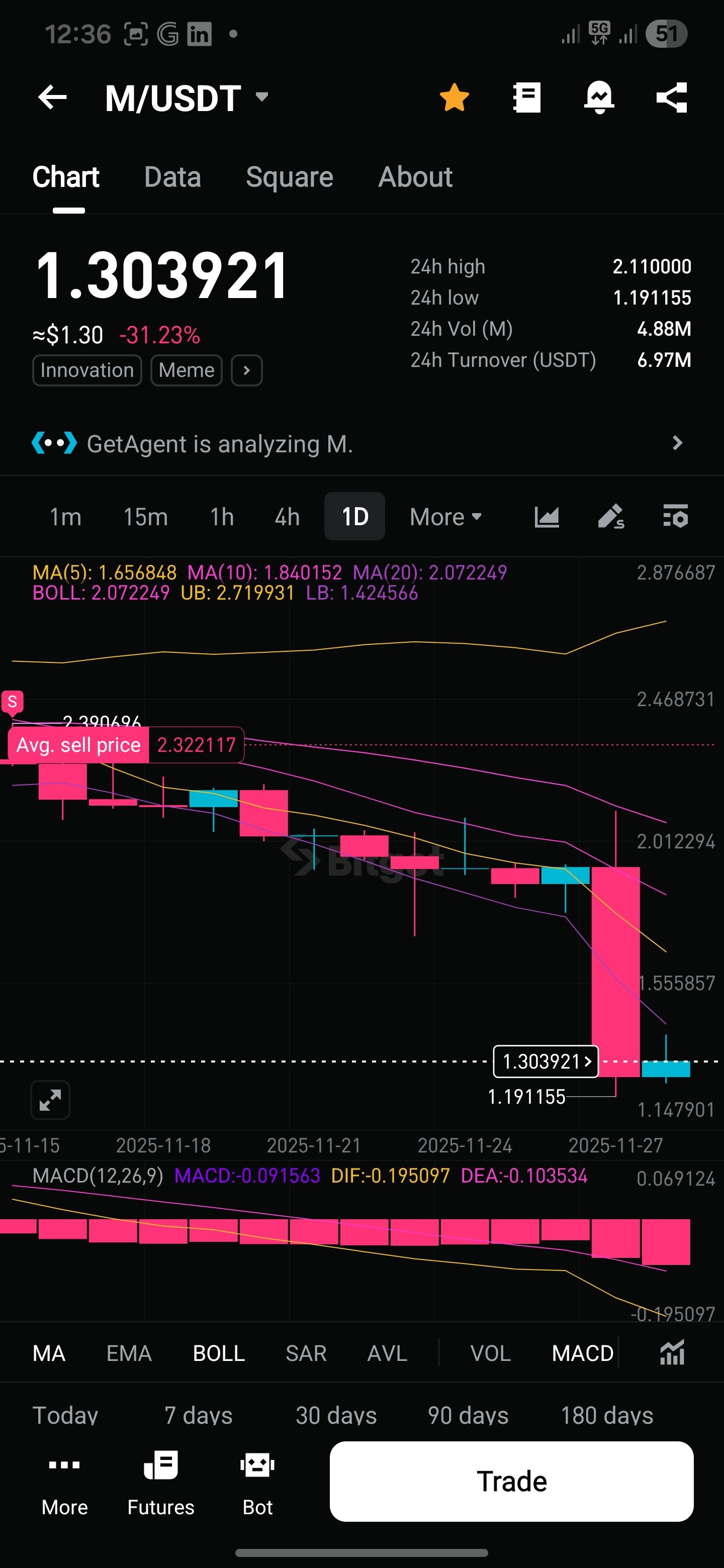Share this chart

click(672, 98)
